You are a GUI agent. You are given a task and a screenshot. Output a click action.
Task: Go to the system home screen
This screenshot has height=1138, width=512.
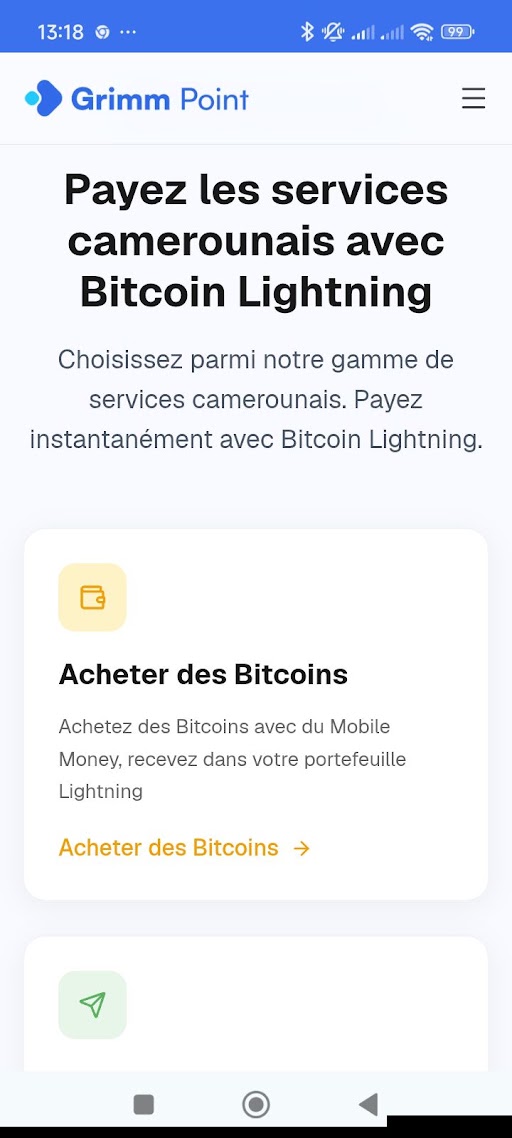pos(256,1105)
